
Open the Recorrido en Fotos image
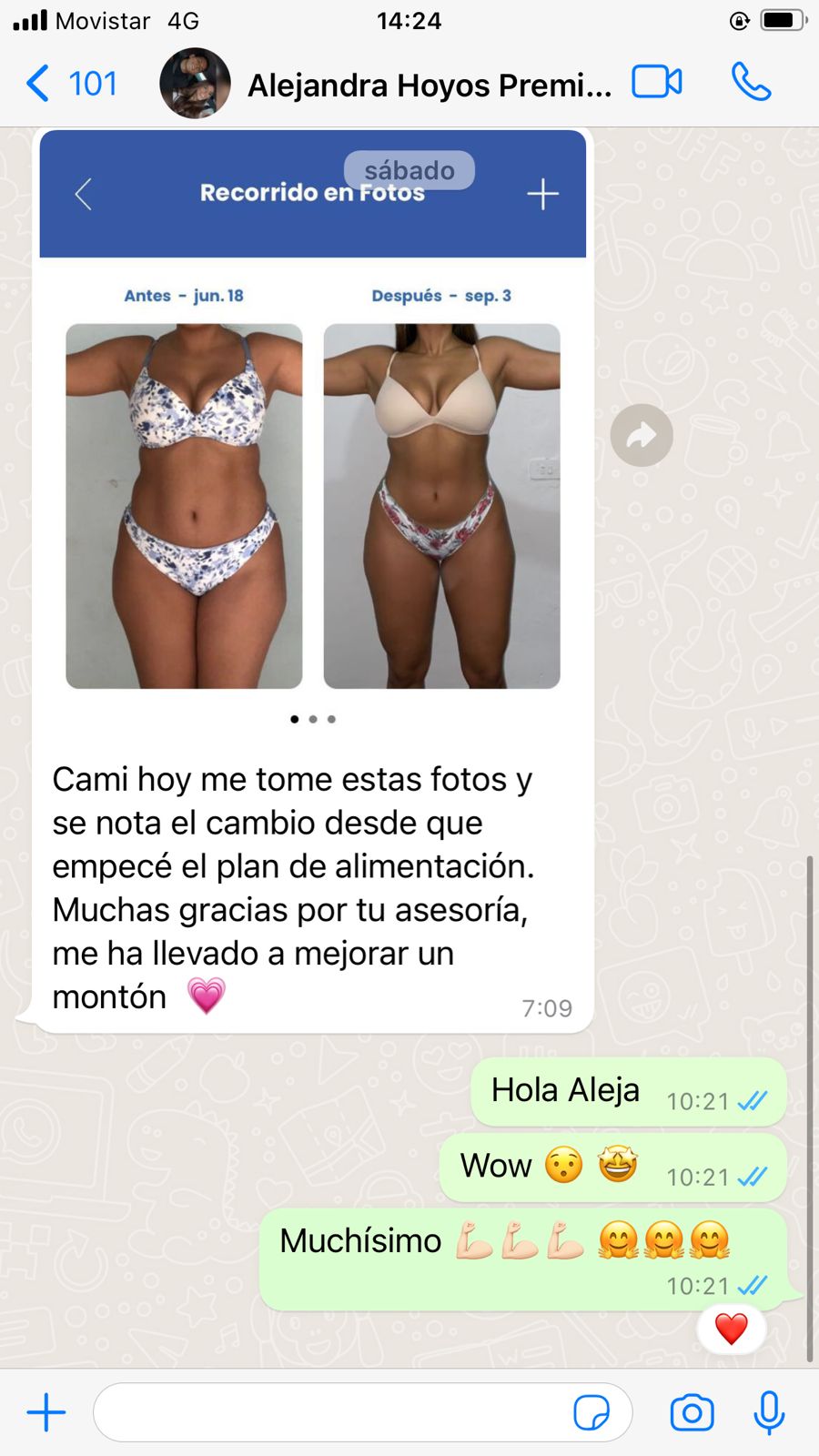(313, 435)
